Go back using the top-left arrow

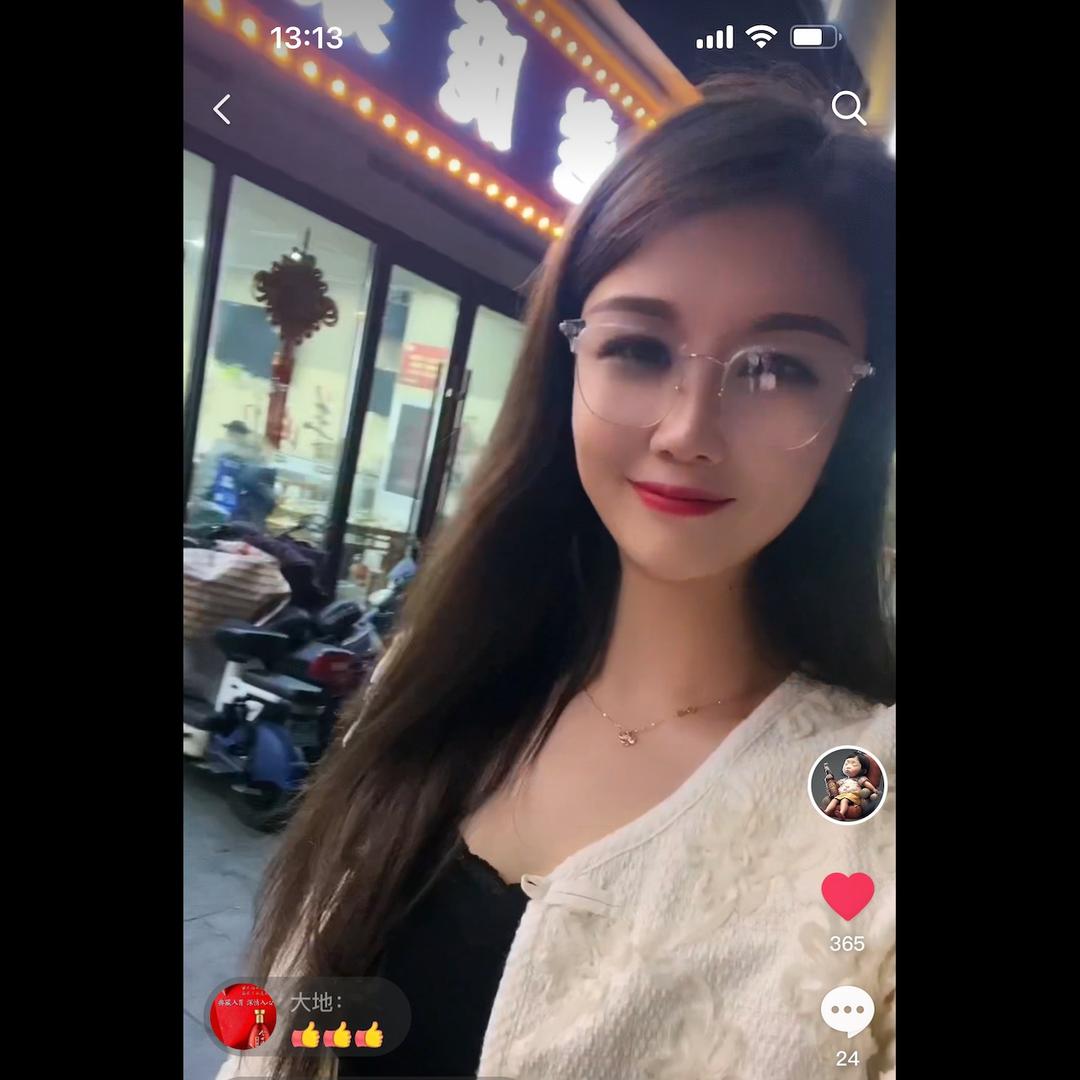(222, 109)
